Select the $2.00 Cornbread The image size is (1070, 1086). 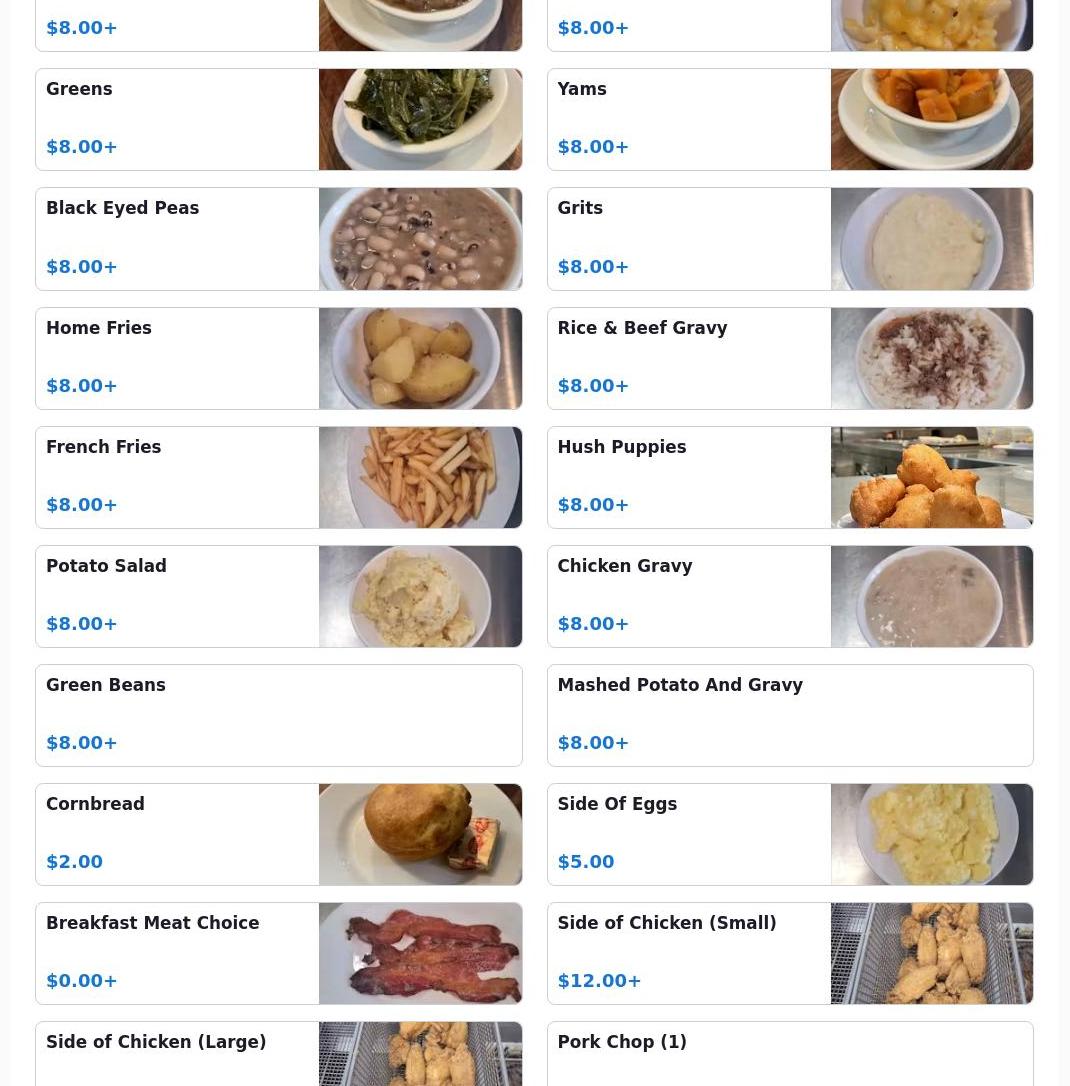[x=278, y=834]
